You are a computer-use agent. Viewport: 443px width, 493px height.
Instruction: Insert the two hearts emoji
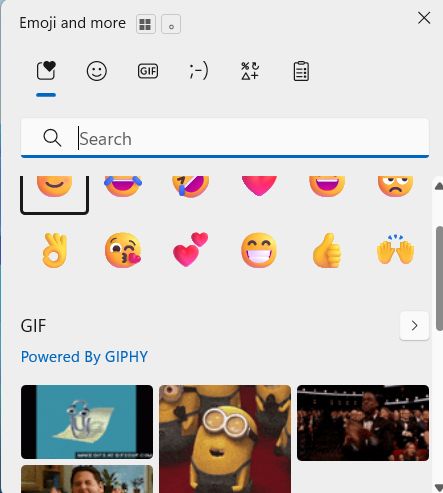pos(191,250)
